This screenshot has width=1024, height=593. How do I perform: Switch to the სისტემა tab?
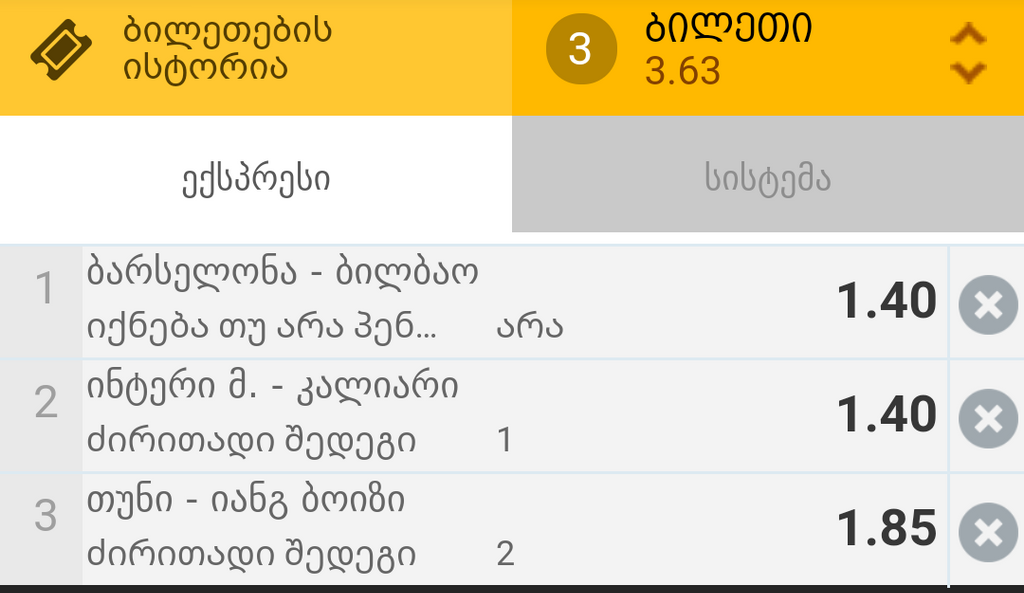767,180
